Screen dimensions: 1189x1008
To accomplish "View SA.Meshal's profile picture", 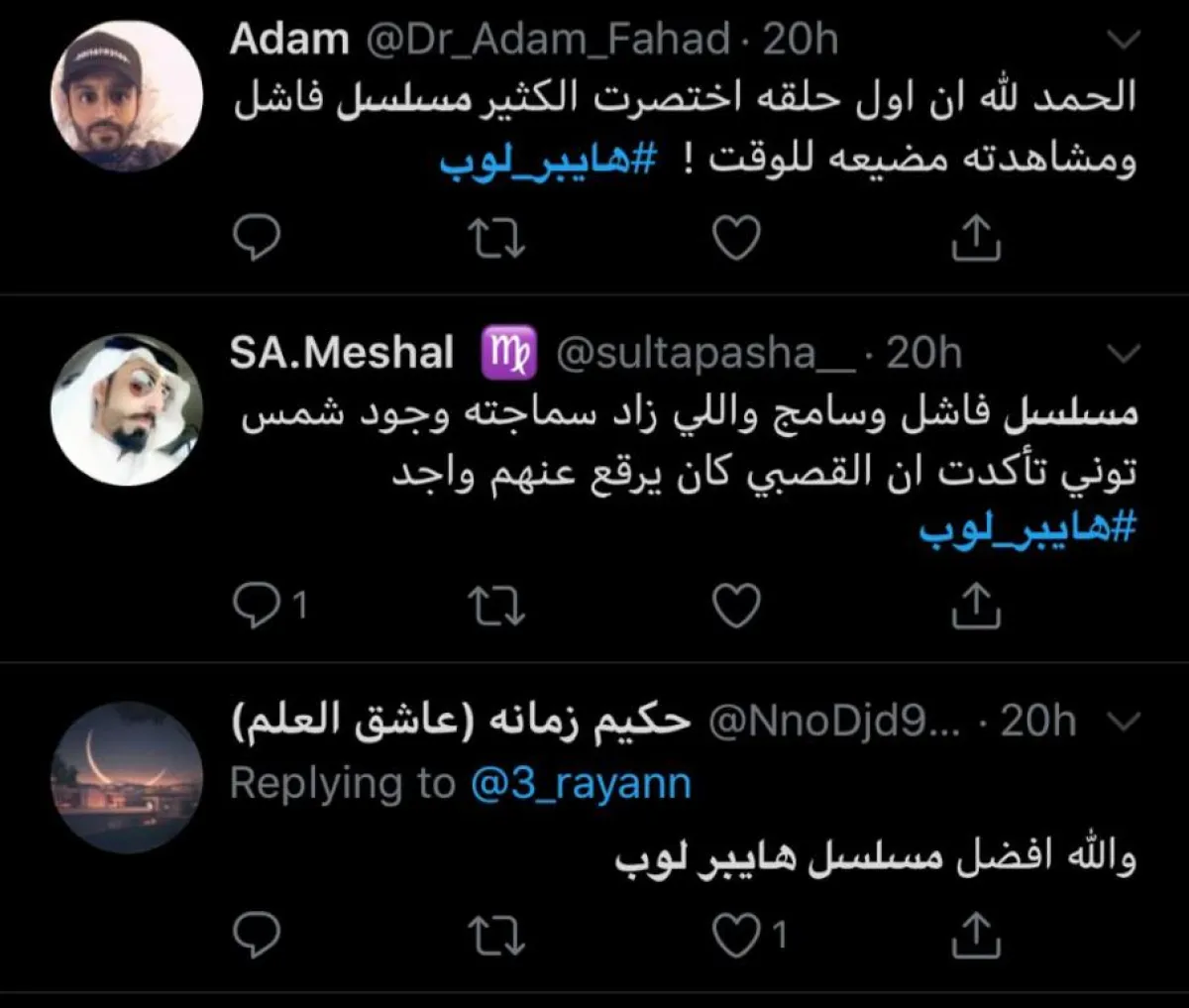I will 126,408.
